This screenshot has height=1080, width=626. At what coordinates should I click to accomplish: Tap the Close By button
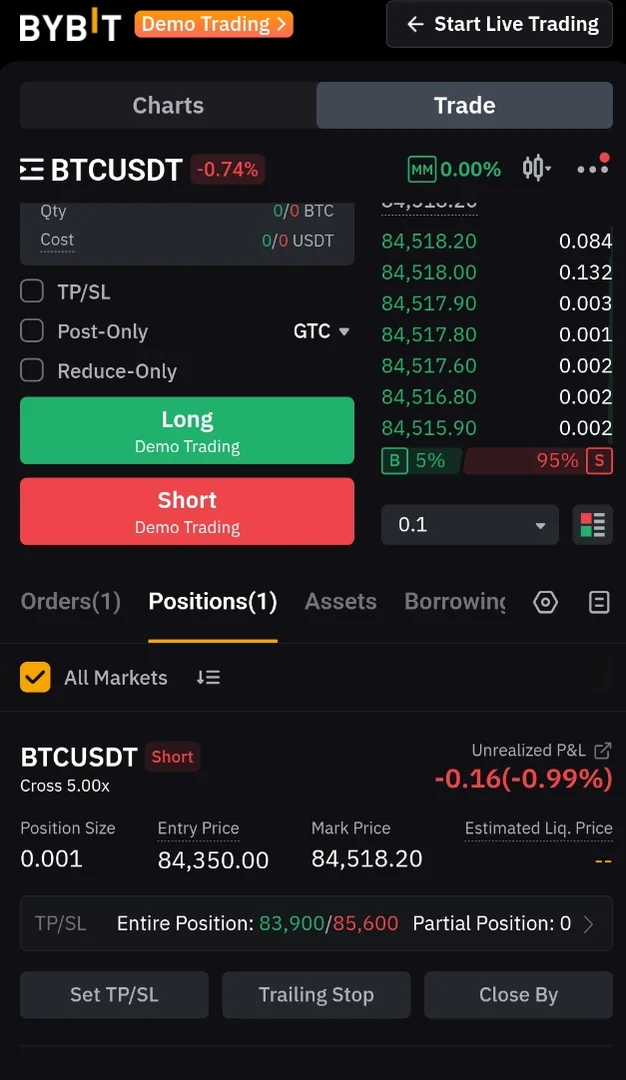518,995
